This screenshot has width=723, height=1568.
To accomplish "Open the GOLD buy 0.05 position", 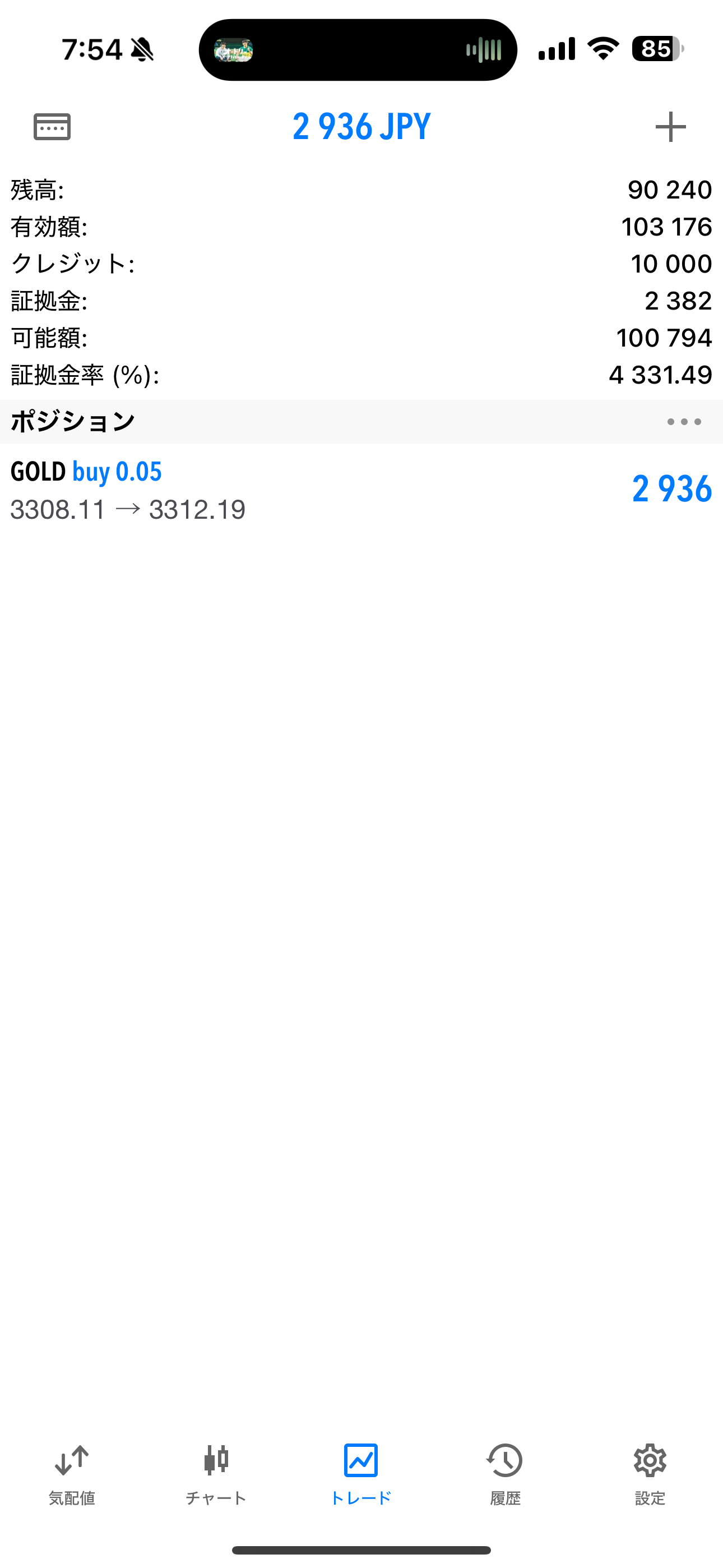I will tap(361, 491).
